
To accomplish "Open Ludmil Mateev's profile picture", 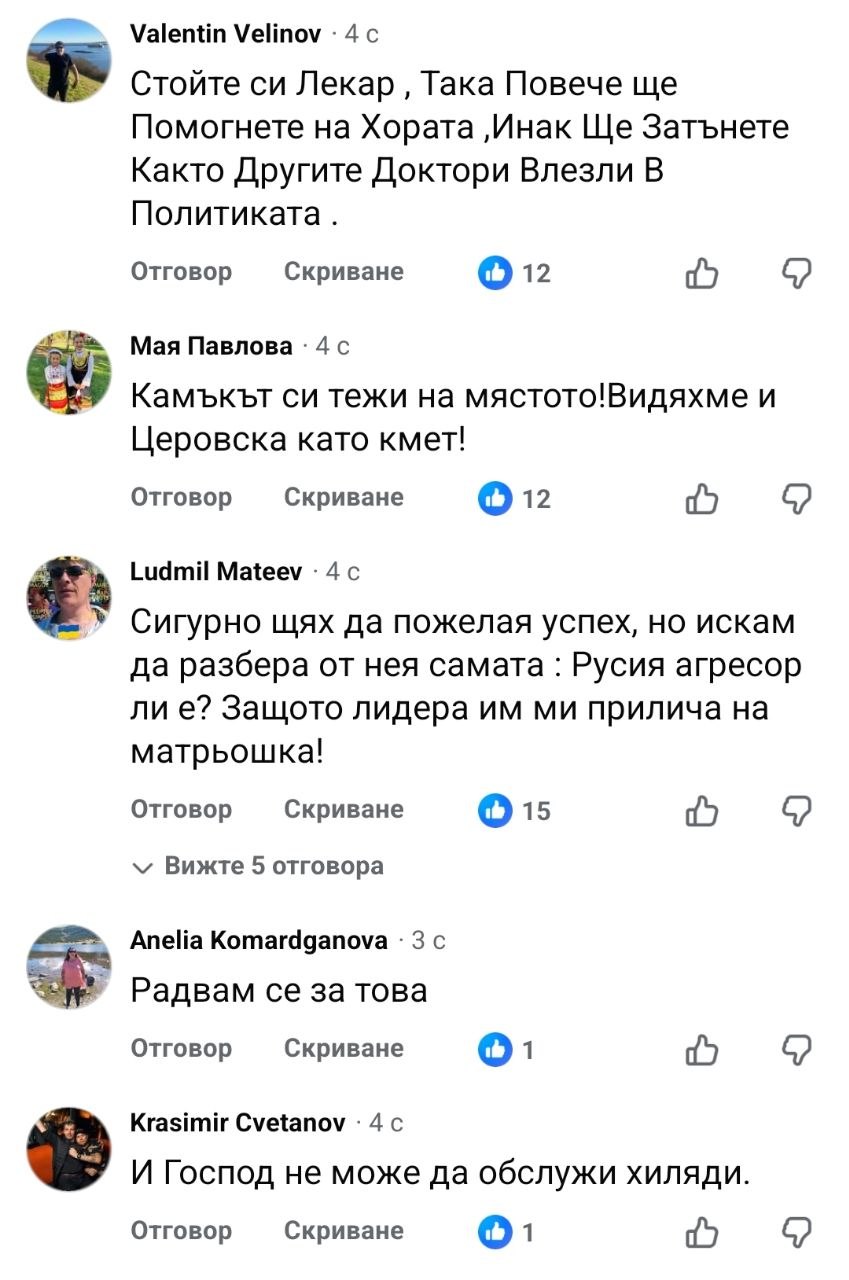I will coord(67,598).
